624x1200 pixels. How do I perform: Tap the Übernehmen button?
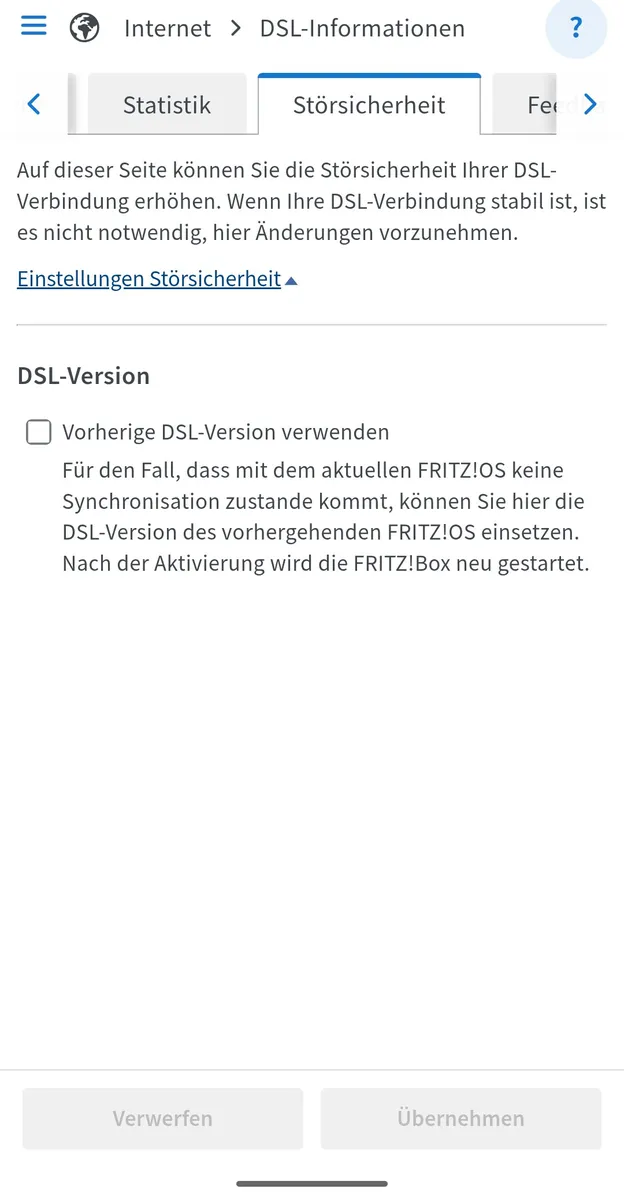tap(460, 1118)
